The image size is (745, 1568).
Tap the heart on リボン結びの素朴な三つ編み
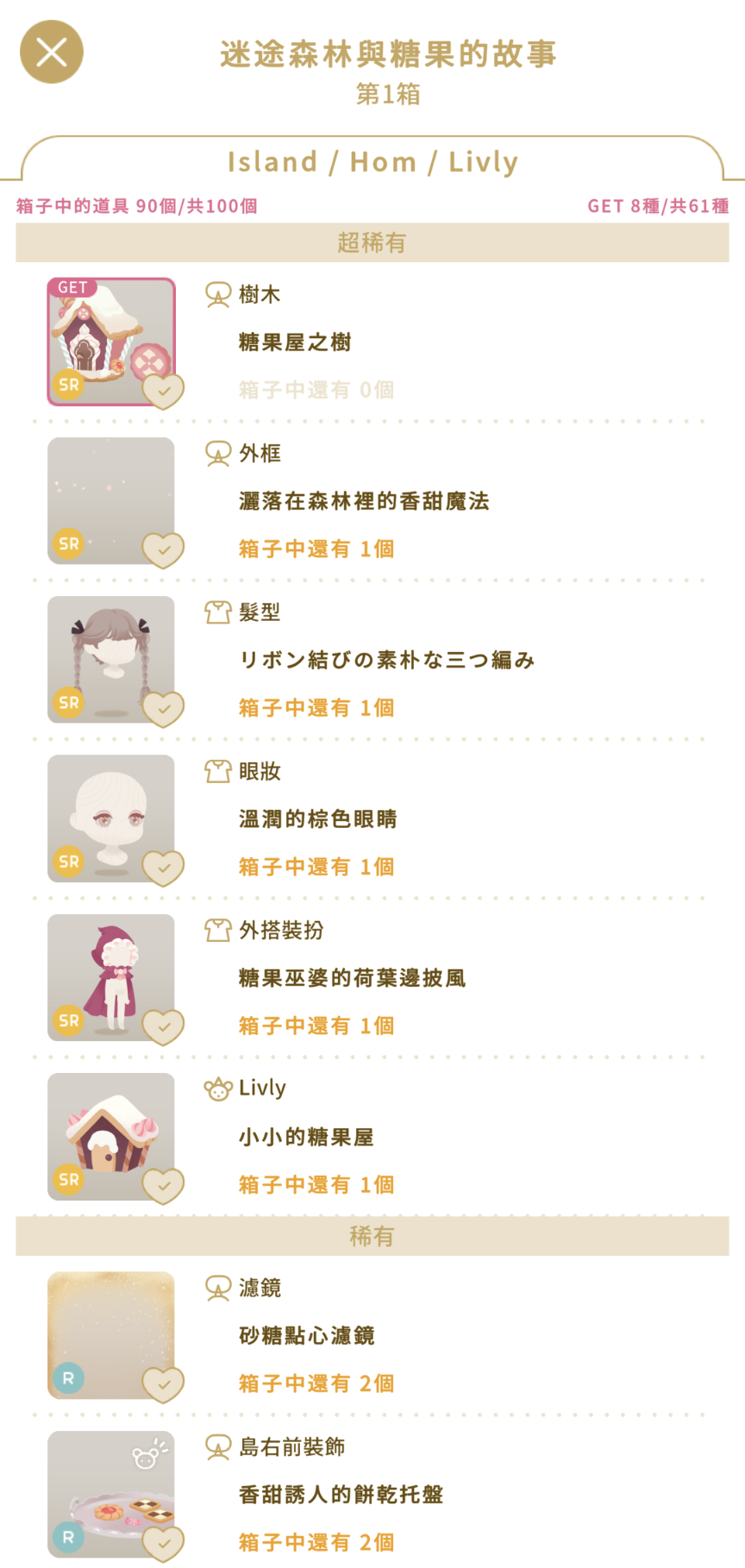pyautogui.click(x=163, y=709)
